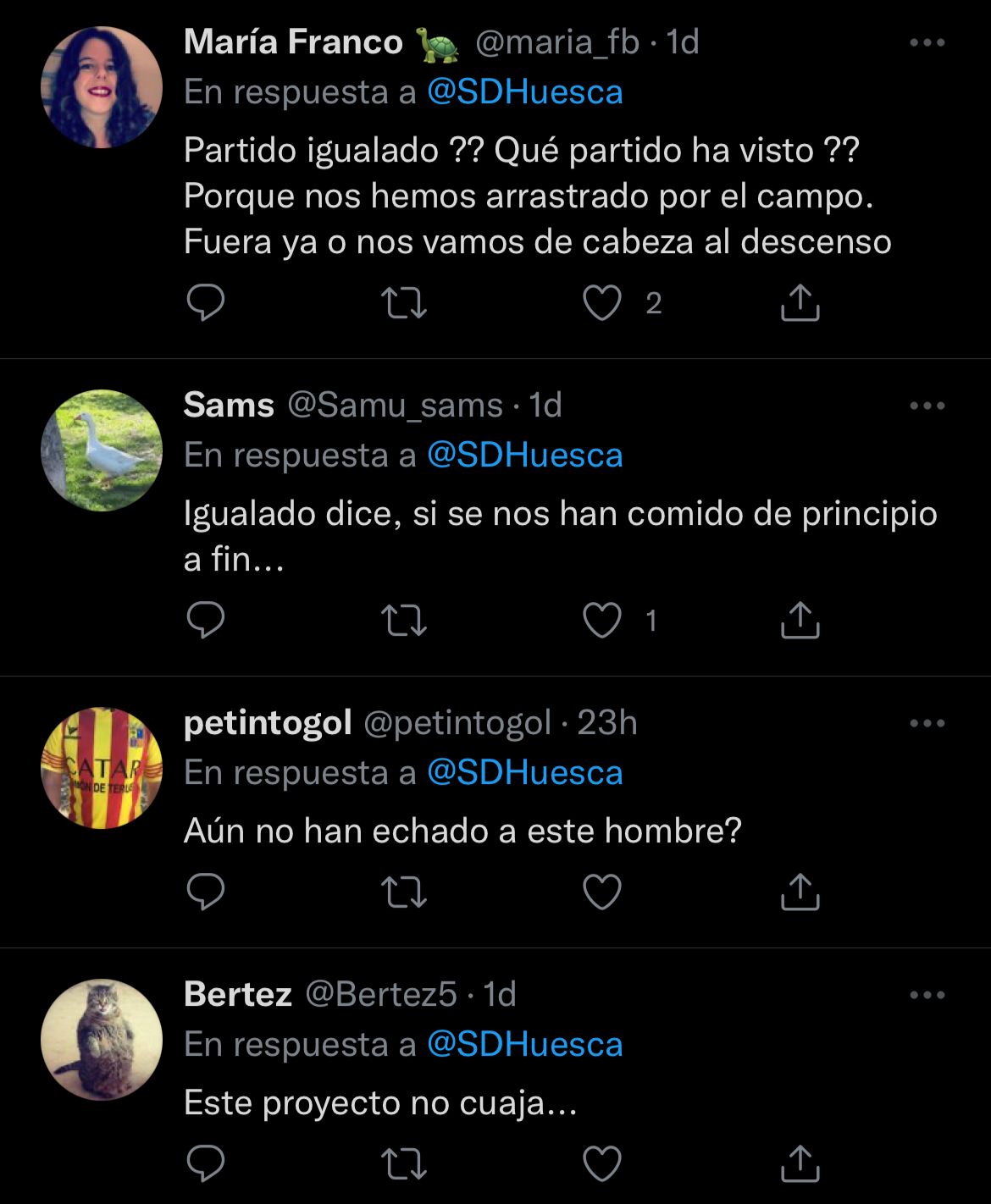Retweet María Franco's tweet
The image size is (991, 1204).
tap(403, 302)
